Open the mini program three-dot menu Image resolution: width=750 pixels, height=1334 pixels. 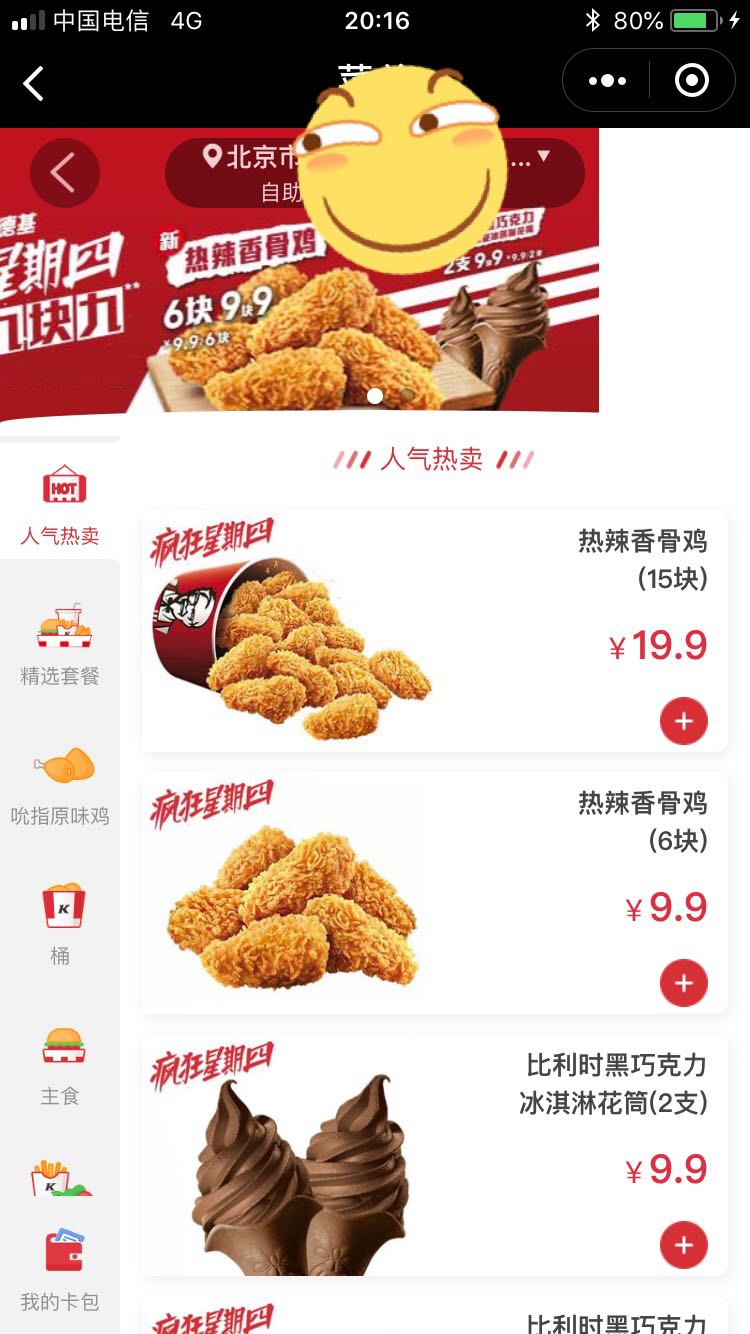(x=607, y=81)
